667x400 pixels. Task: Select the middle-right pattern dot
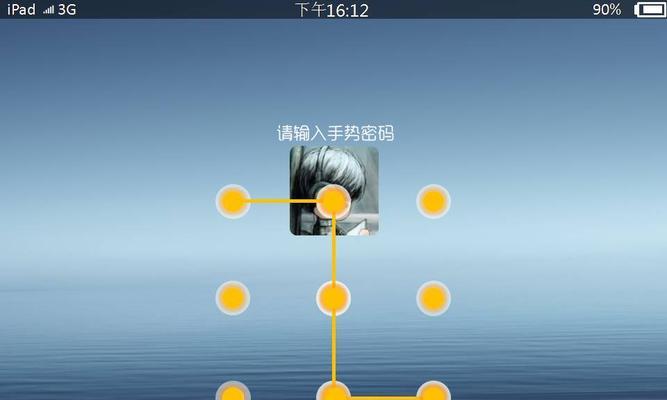coord(433,297)
